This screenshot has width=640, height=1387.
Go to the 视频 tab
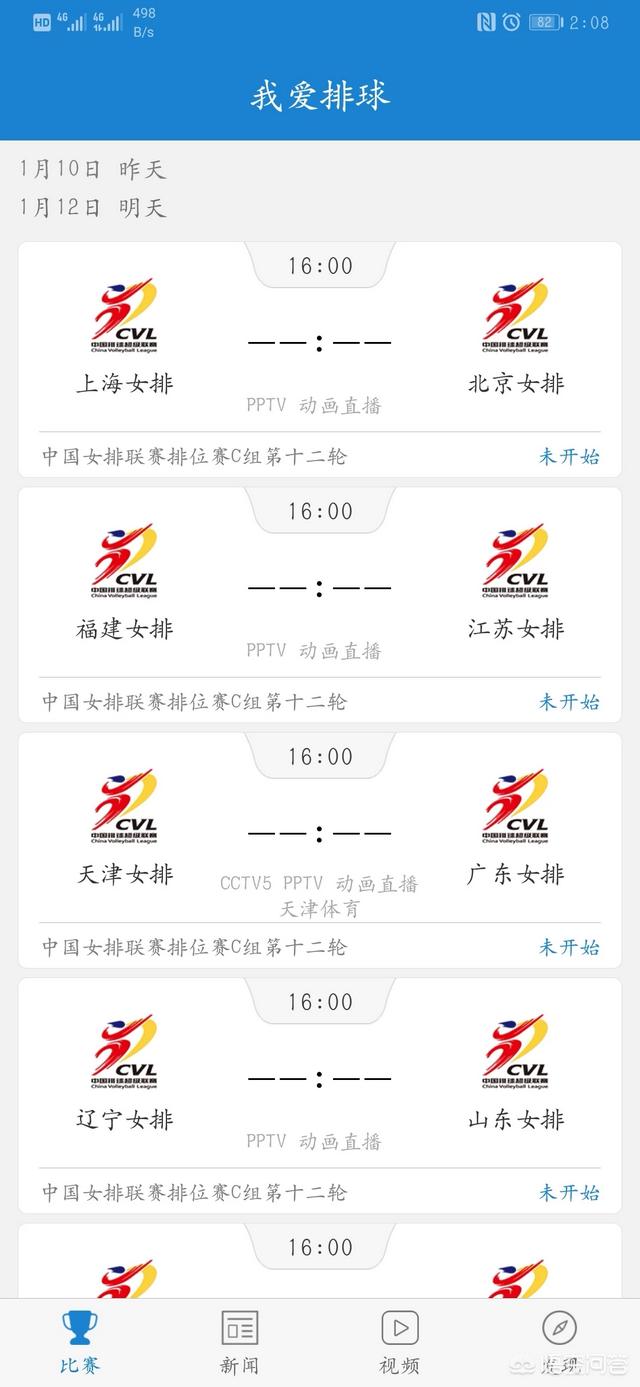pos(400,1342)
